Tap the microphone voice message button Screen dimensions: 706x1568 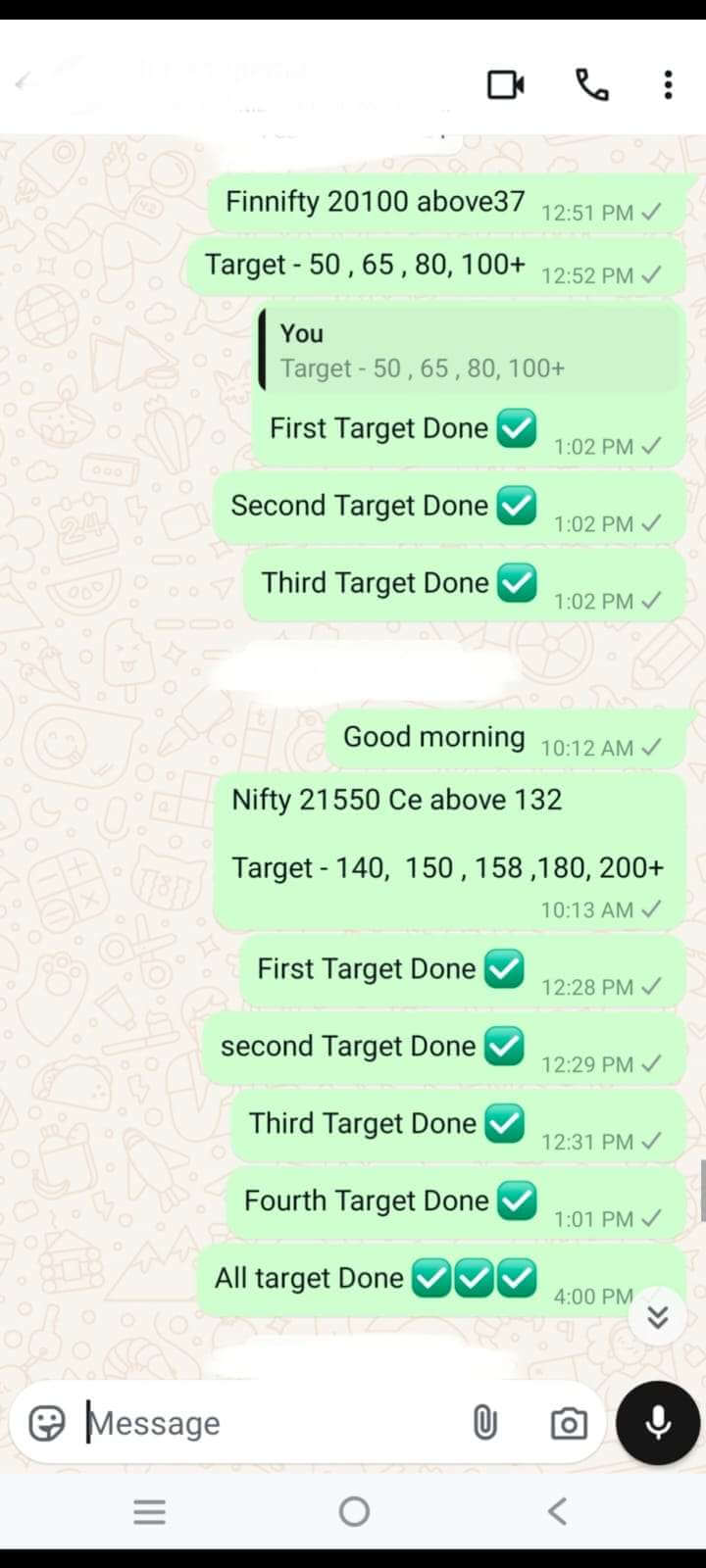point(658,1423)
